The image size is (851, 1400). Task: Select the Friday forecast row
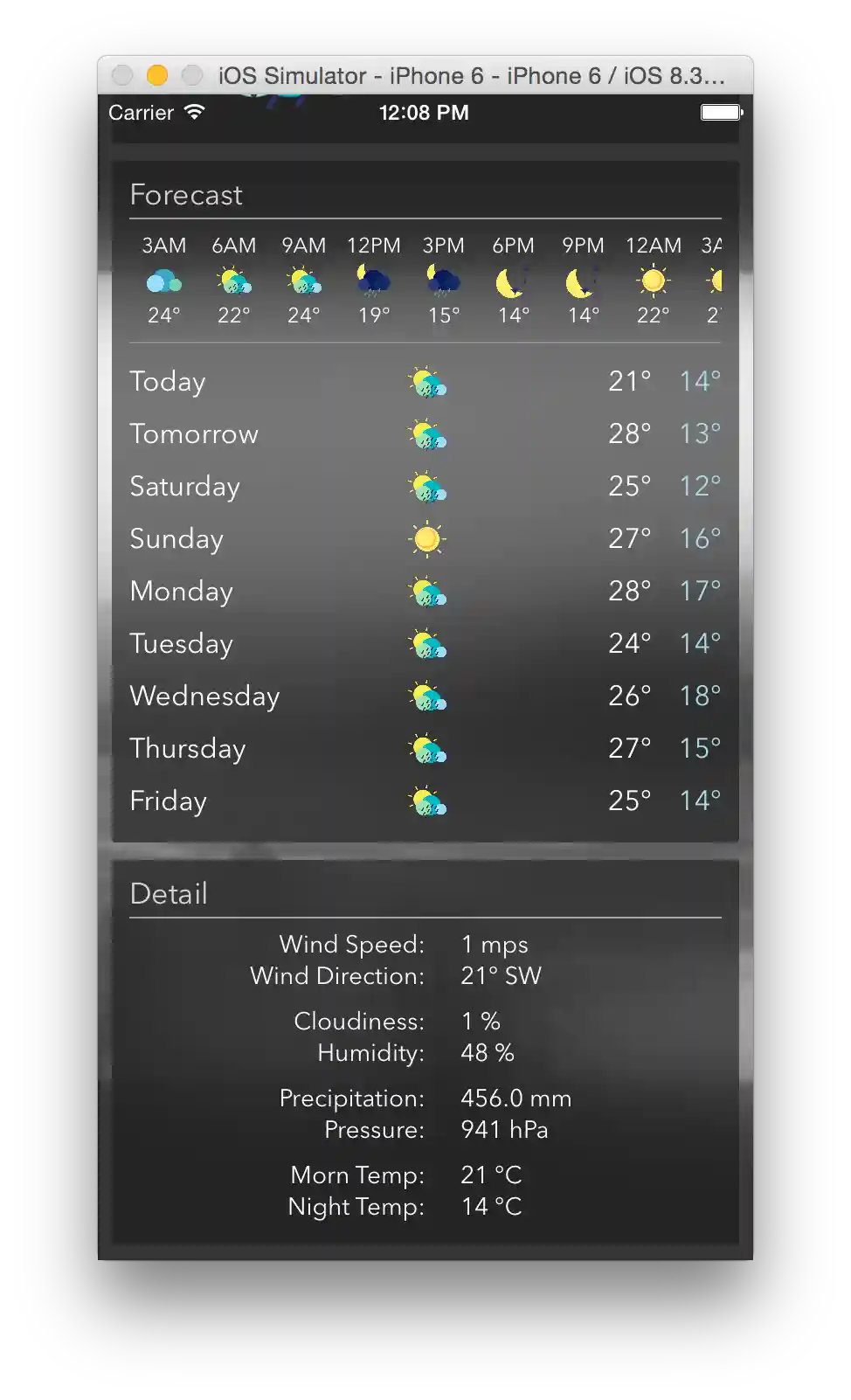coord(425,801)
